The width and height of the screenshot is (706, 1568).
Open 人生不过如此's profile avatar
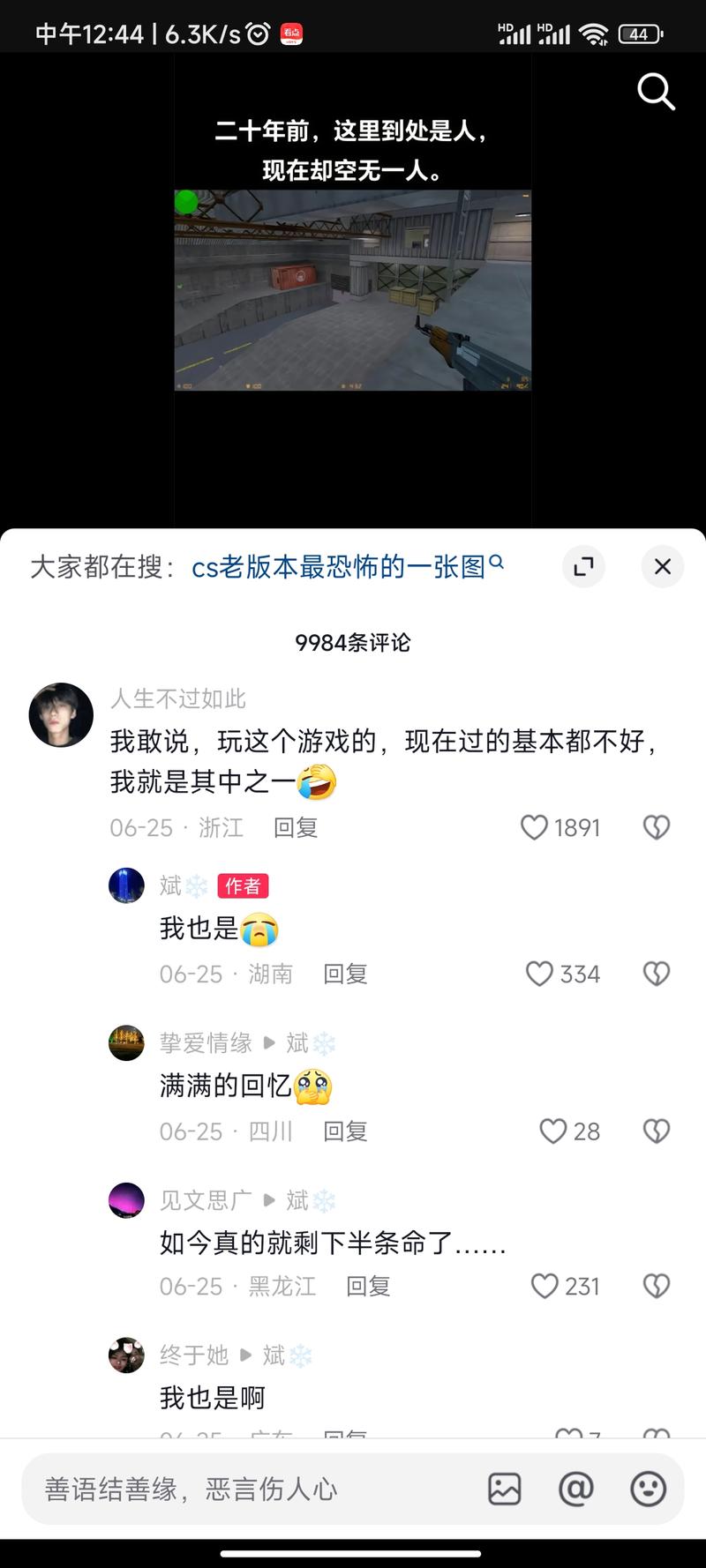pyautogui.click(x=61, y=714)
